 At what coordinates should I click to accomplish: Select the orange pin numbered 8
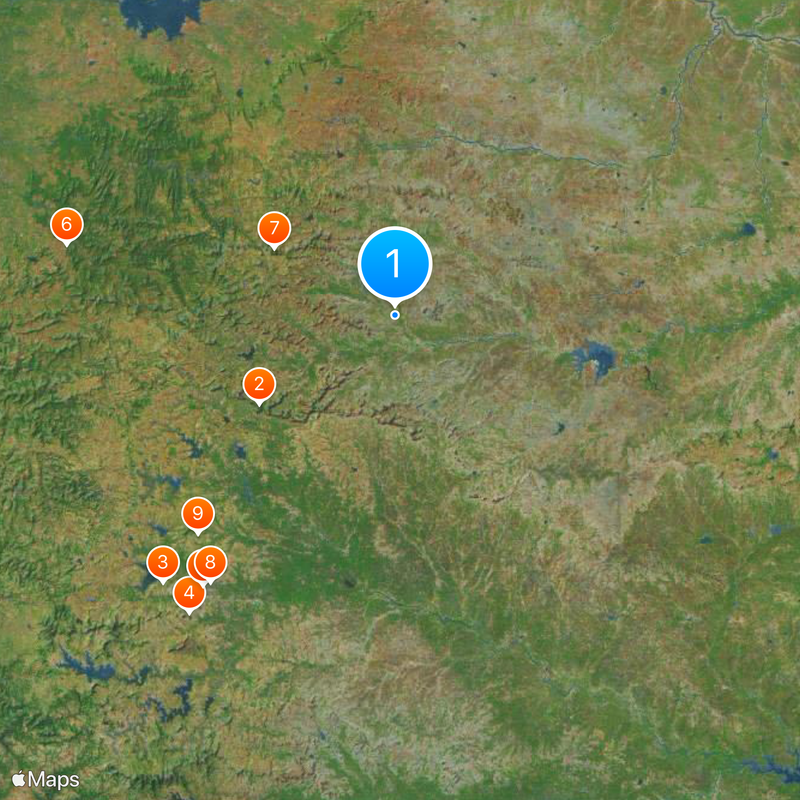(x=211, y=563)
